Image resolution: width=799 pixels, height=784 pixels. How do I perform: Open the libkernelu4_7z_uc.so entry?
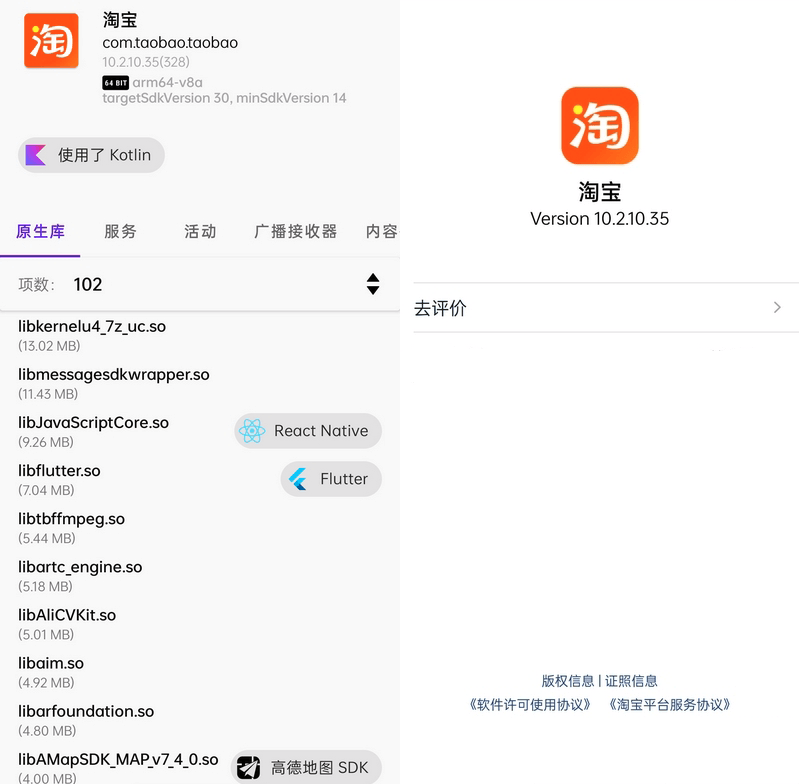[92, 335]
